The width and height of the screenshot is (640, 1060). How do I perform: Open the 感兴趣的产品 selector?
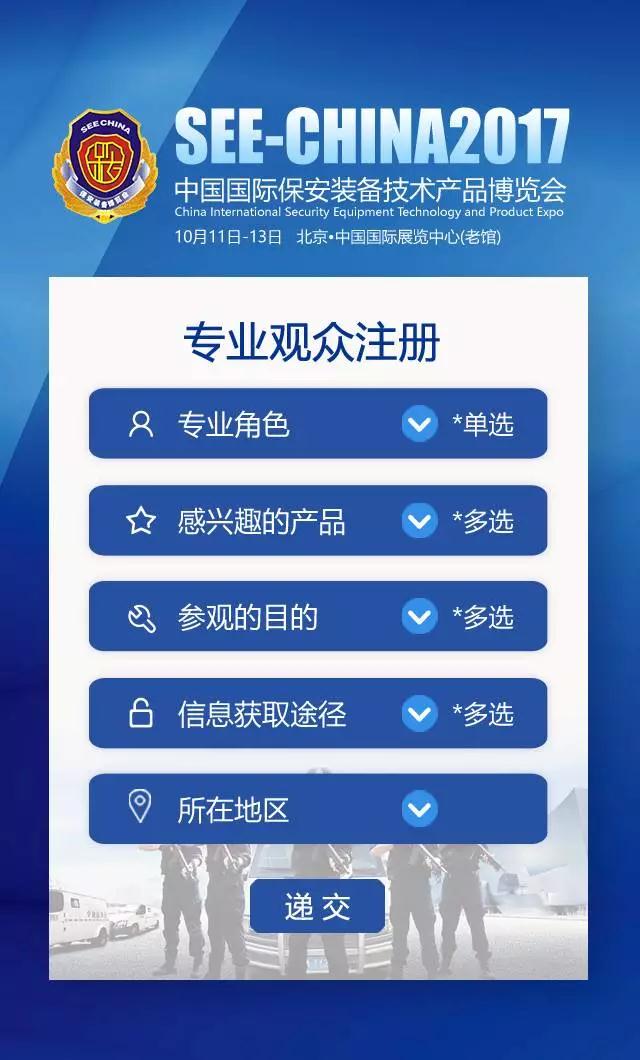coord(419,521)
